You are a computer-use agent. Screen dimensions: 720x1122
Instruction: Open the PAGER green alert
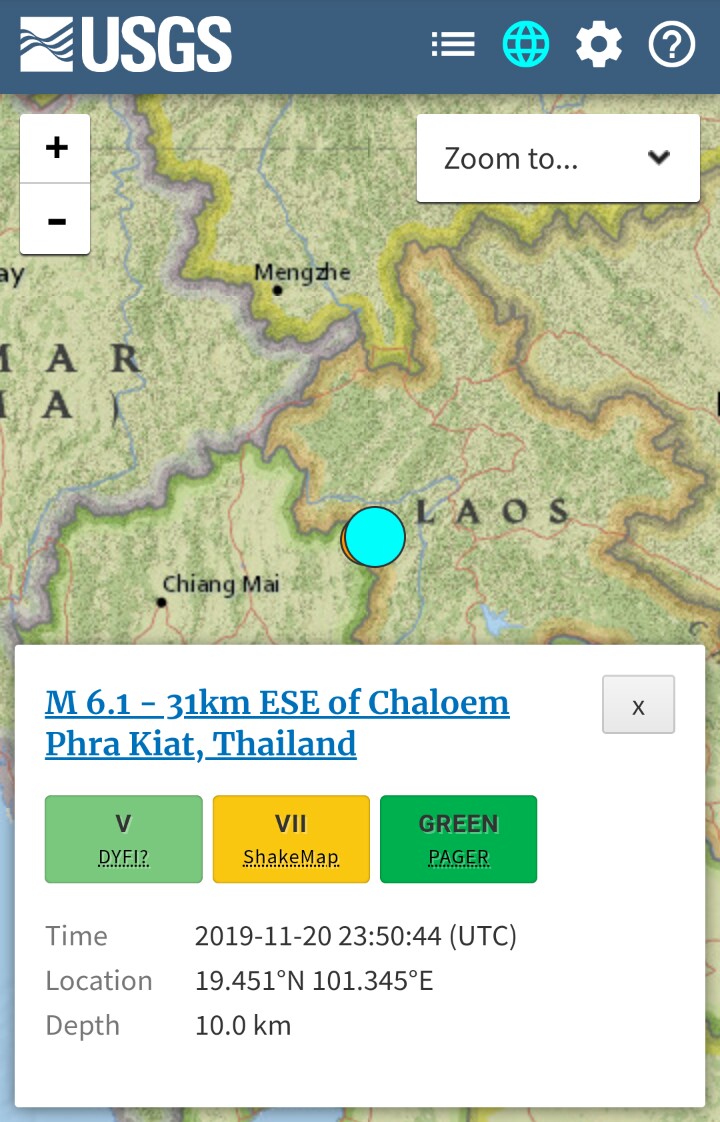tap(458, 839)
